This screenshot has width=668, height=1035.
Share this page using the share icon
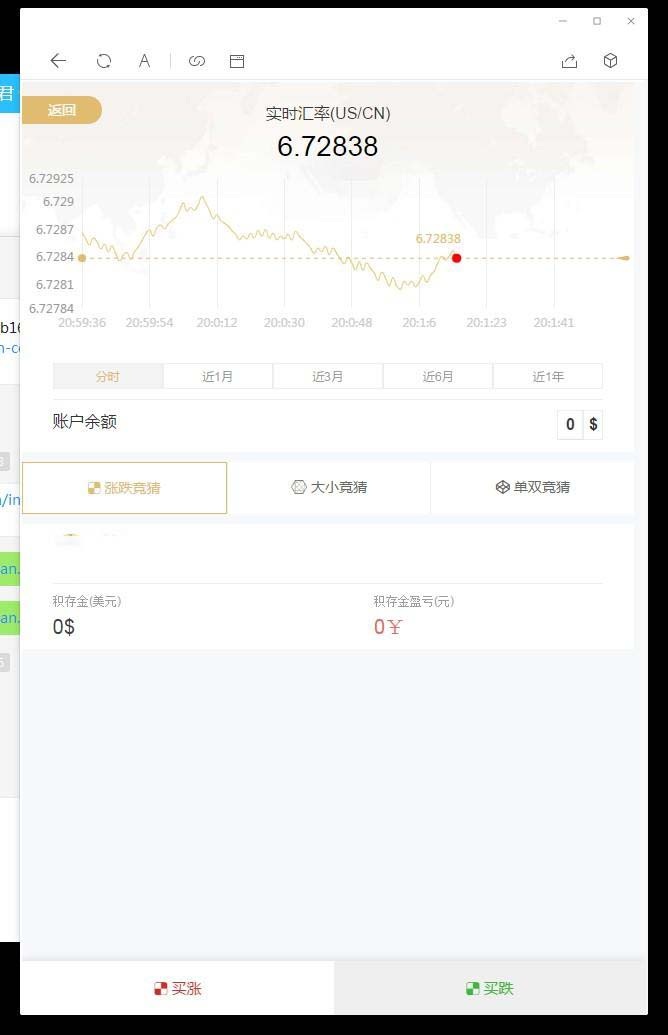click(569, 61)
